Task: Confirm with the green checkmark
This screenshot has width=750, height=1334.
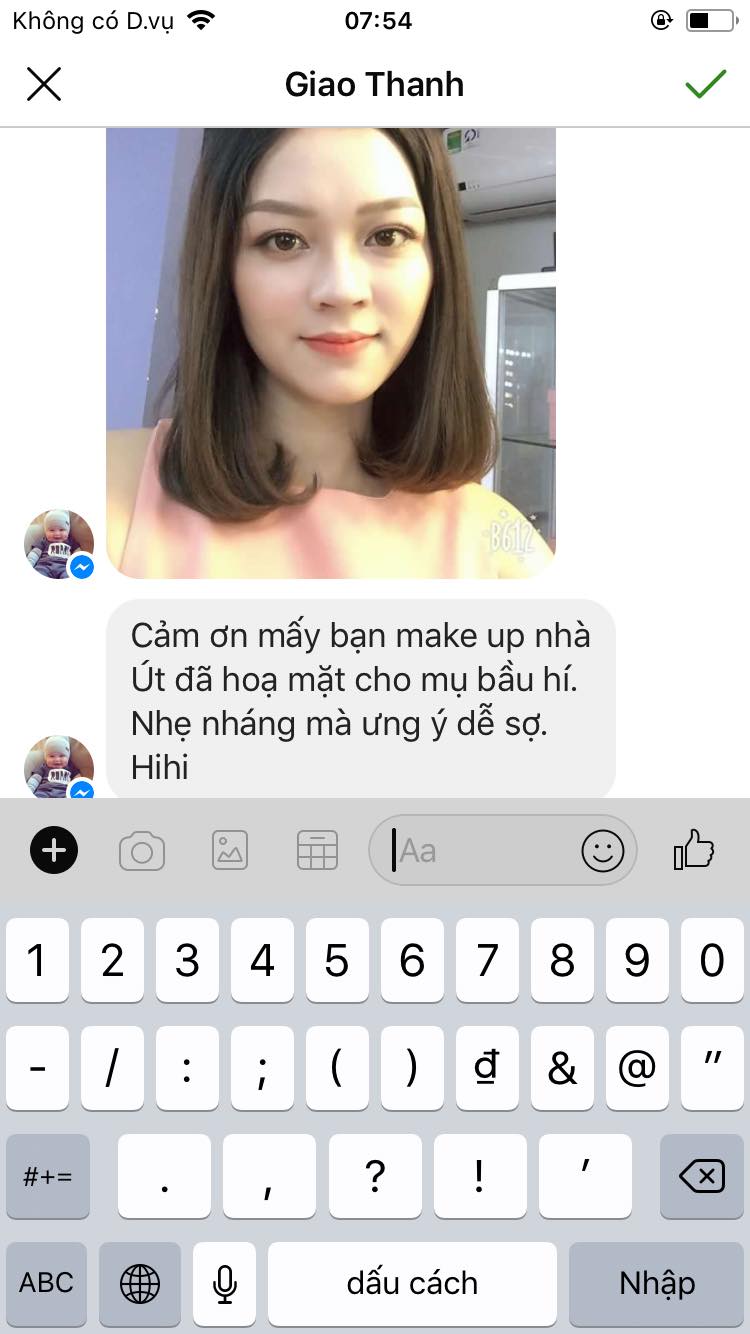Action: point(706,84)
